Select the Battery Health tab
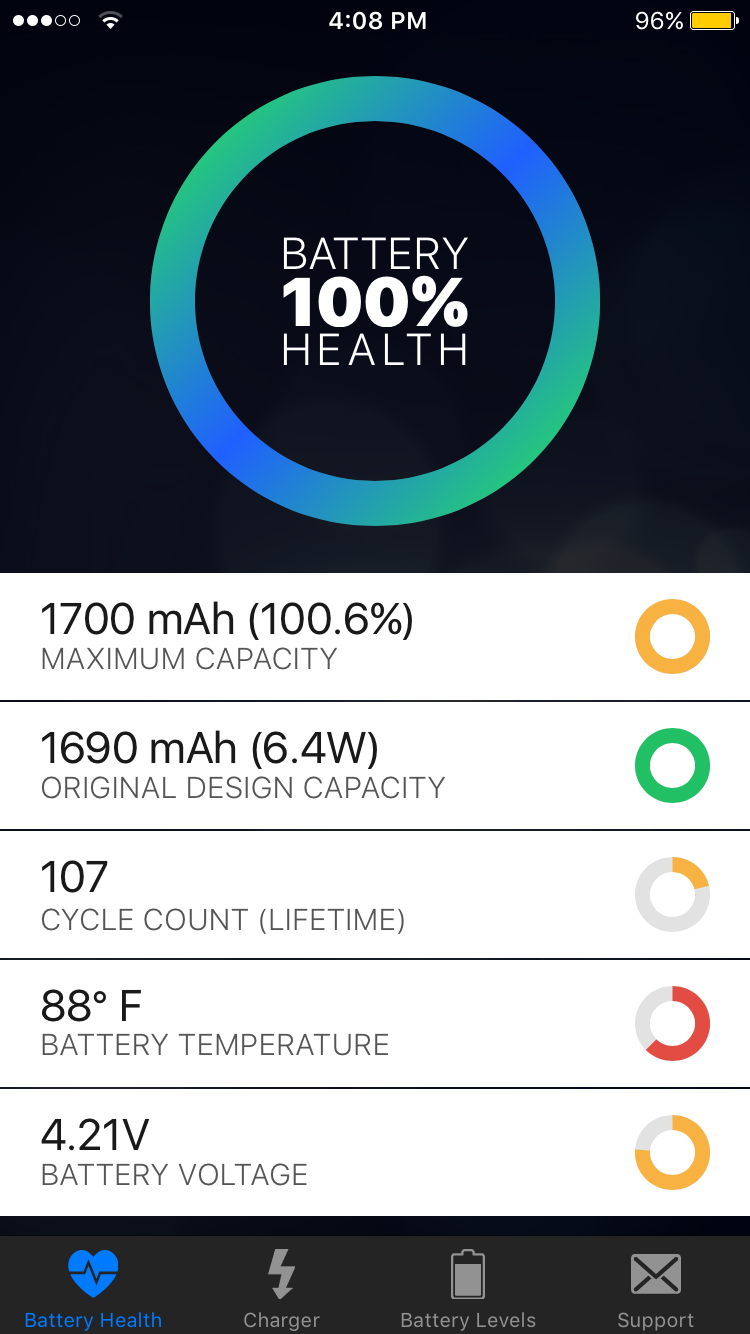Image resolution: width=750 pixels, height=1334 pixels. pyautogui.click(x=93, y=1288)
